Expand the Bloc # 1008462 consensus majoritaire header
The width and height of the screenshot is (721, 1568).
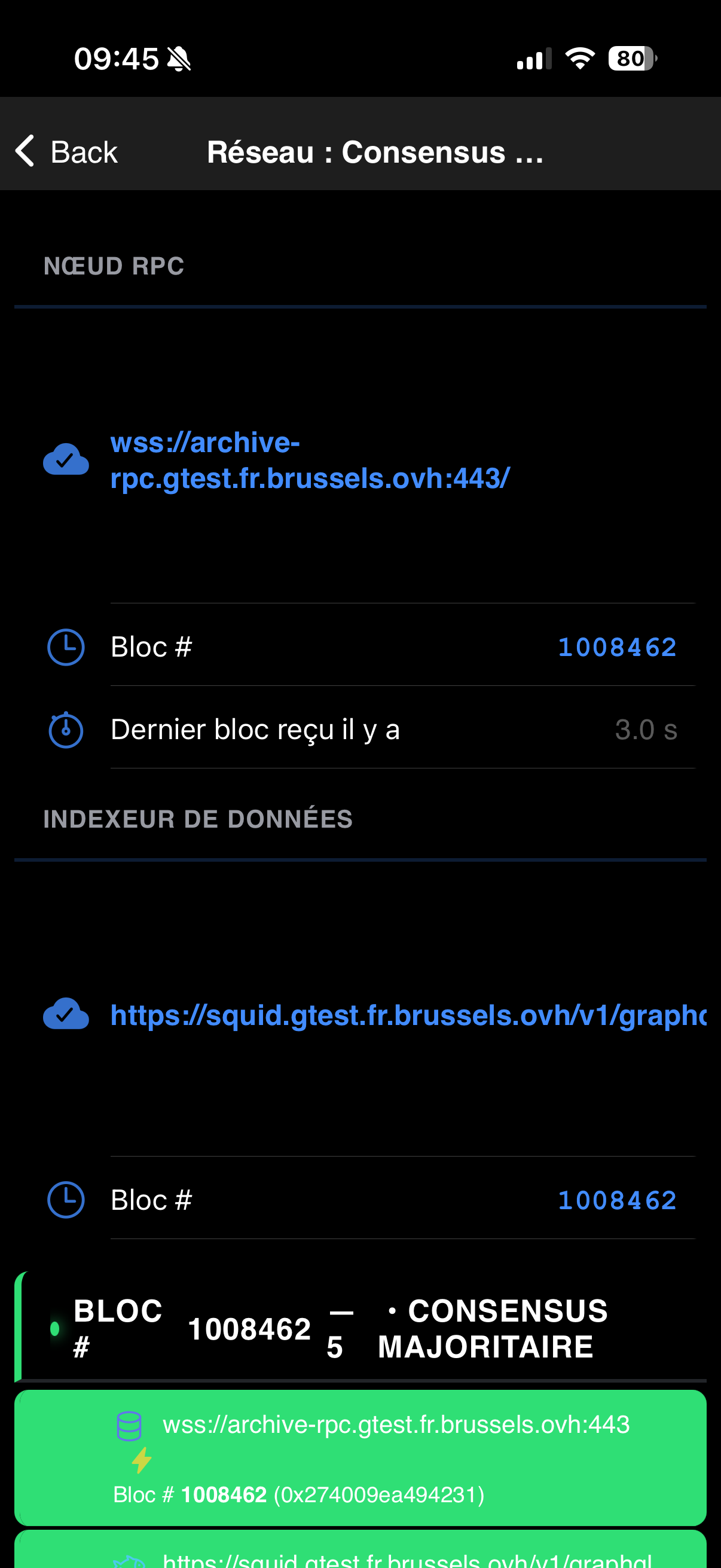click(x=360, y=1328)
